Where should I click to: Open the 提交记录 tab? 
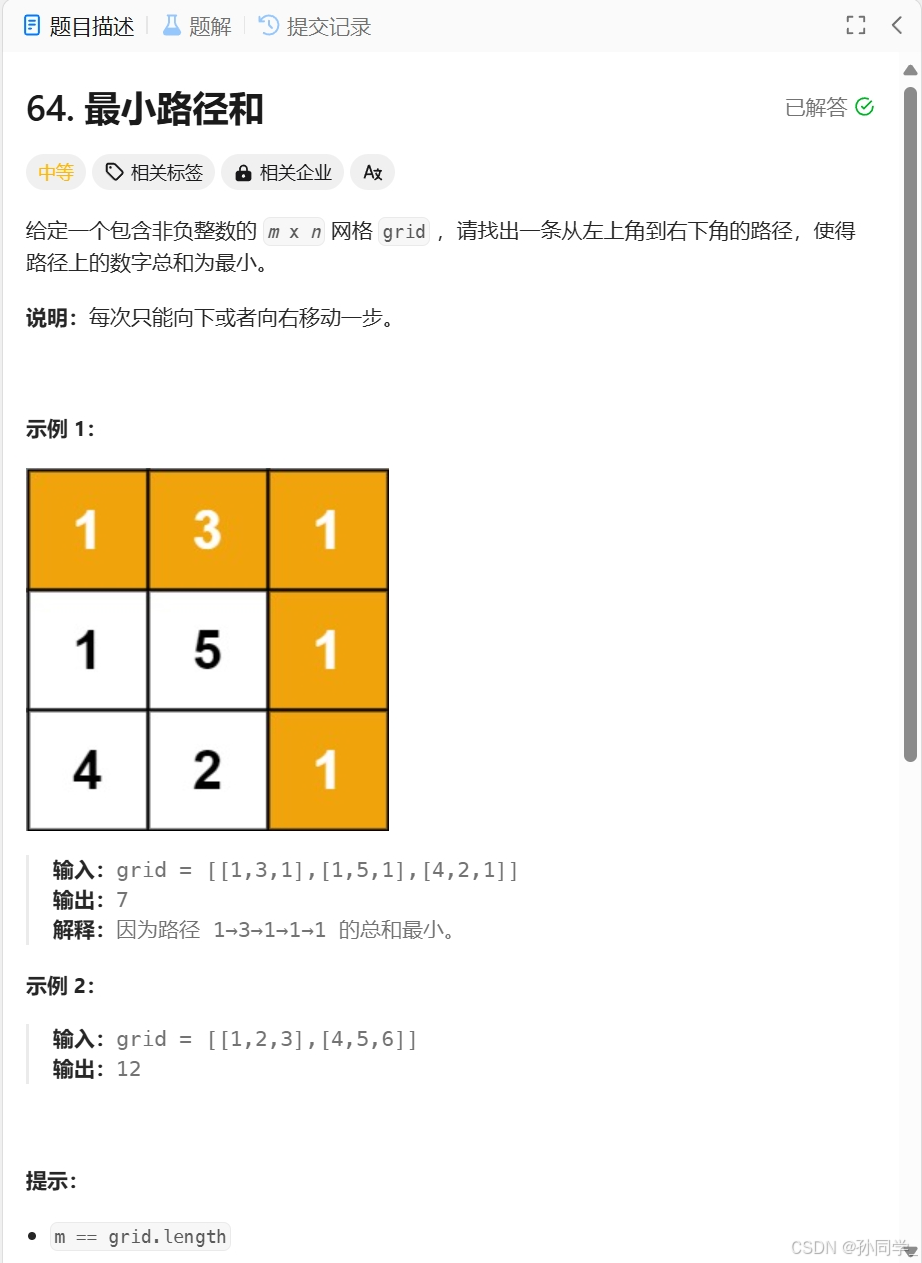tap(315, 26)
